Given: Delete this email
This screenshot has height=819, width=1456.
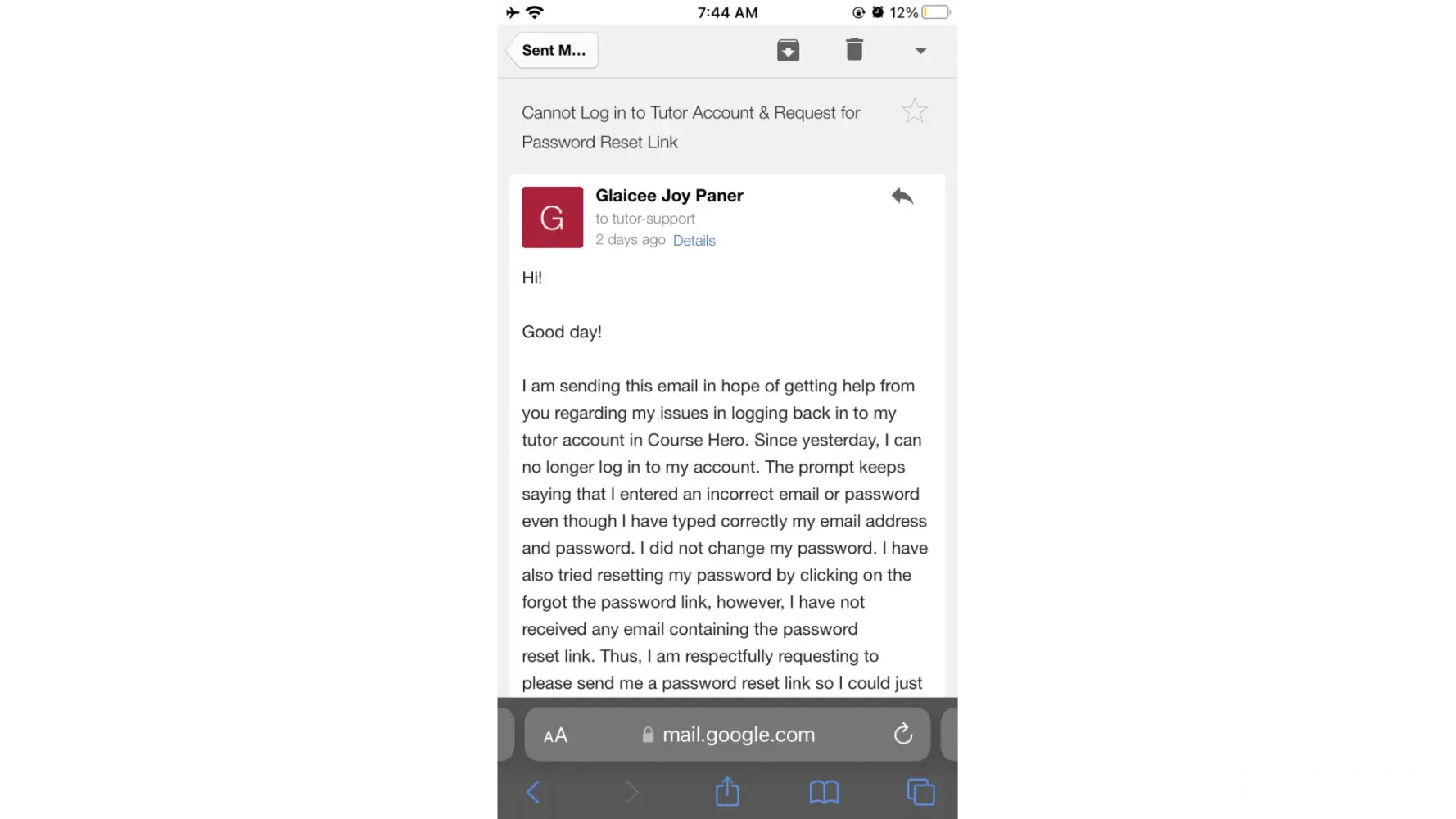Looking at the screenshot, I should click(854, 50).
